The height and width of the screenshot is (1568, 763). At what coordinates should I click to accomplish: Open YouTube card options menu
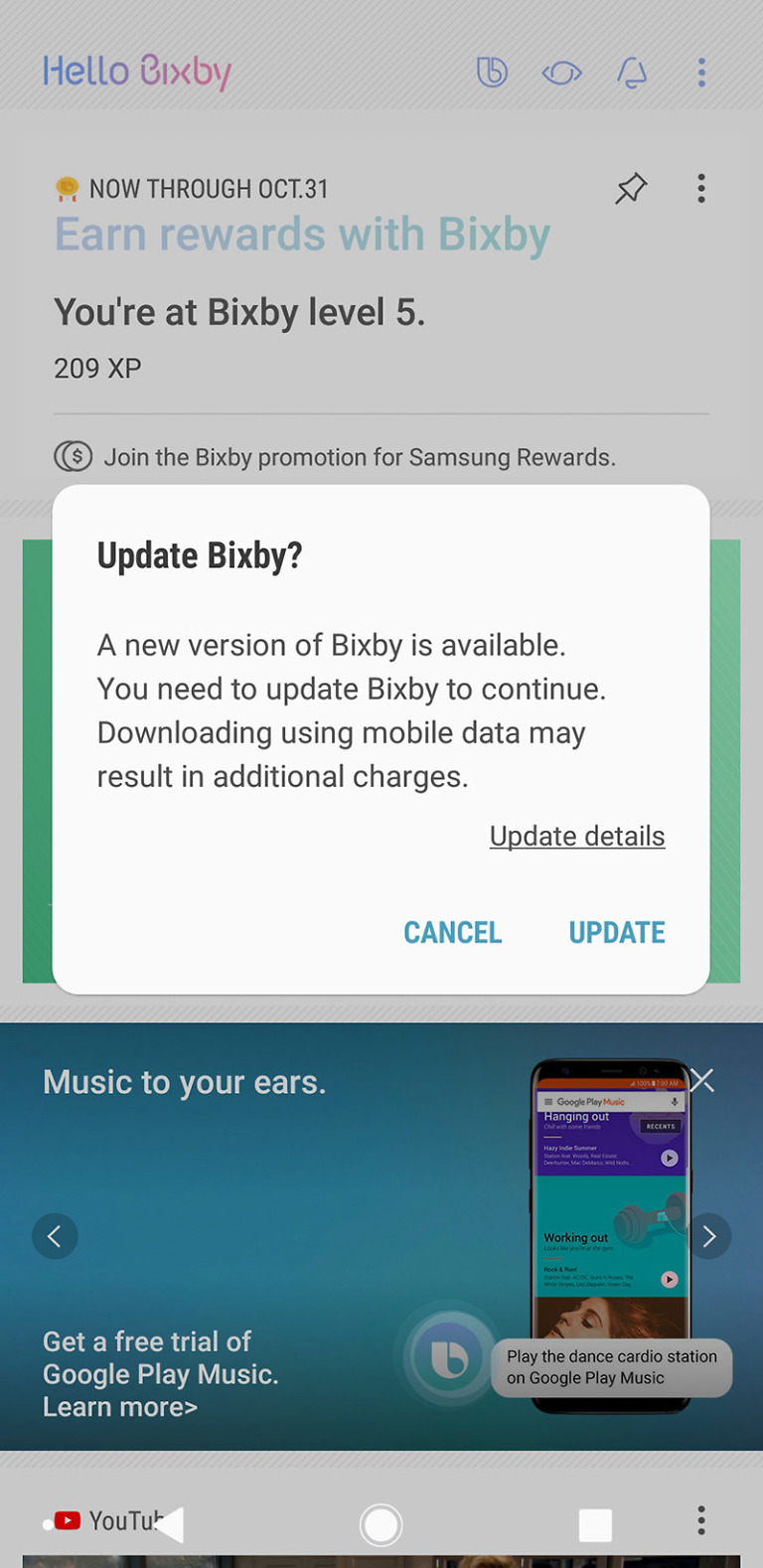701,1519
